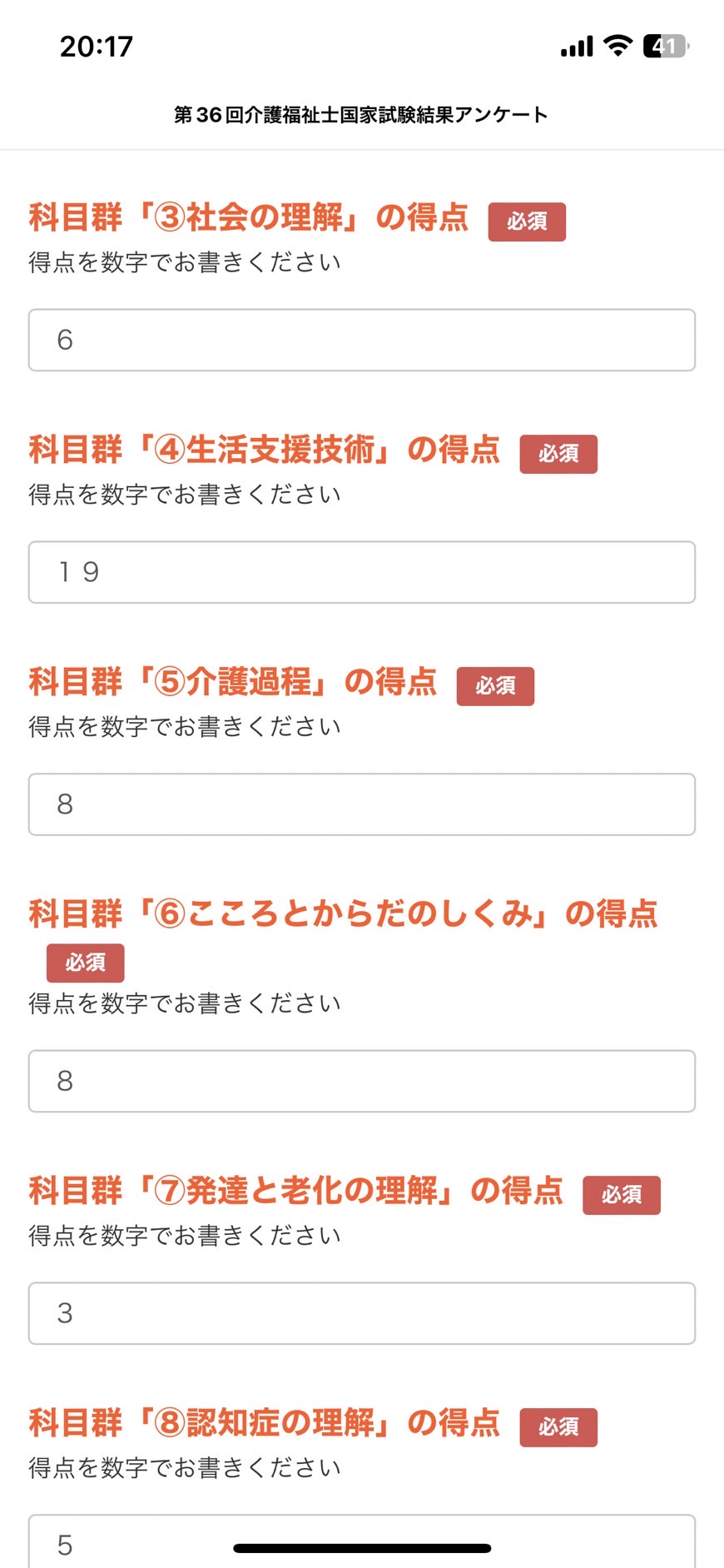Edit the ⑧認知症の理解 score field

click(362, 1541)
